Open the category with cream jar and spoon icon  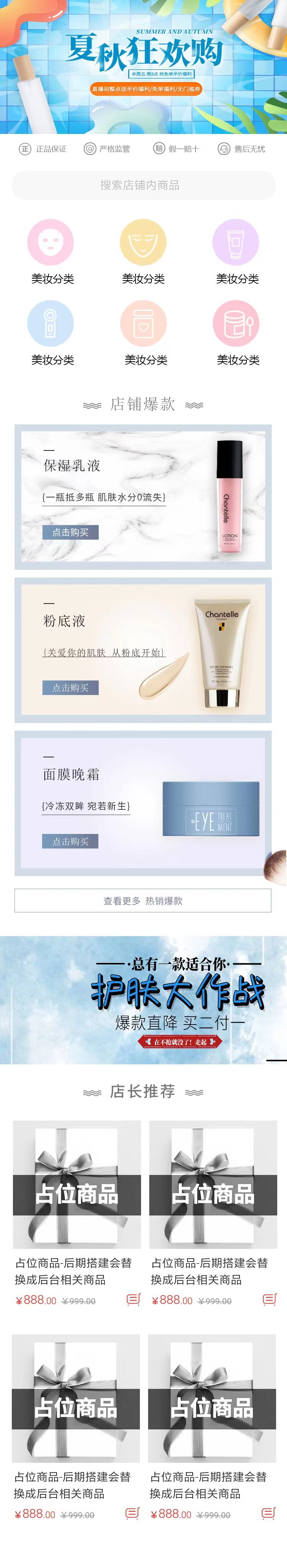[236, 323]
